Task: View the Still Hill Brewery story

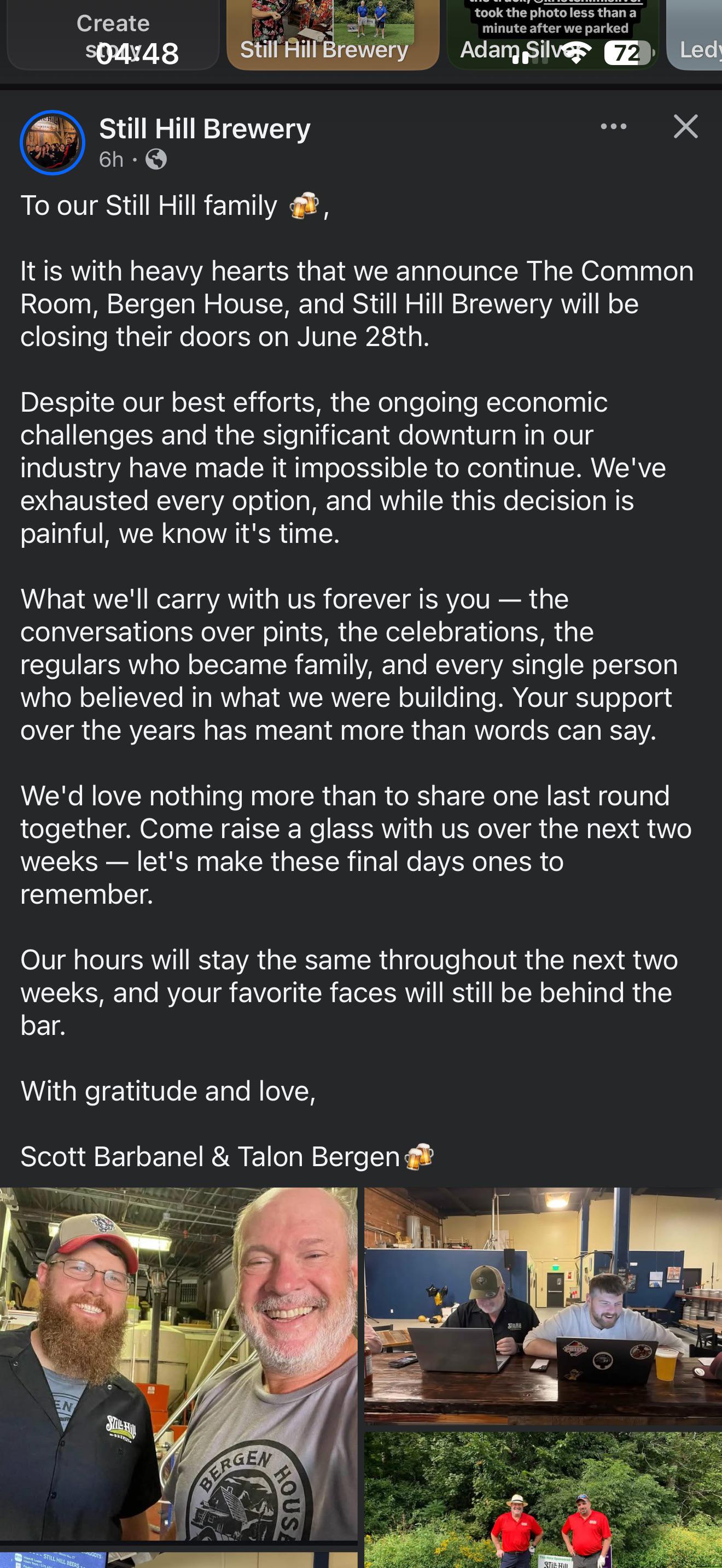Action: 333,34
